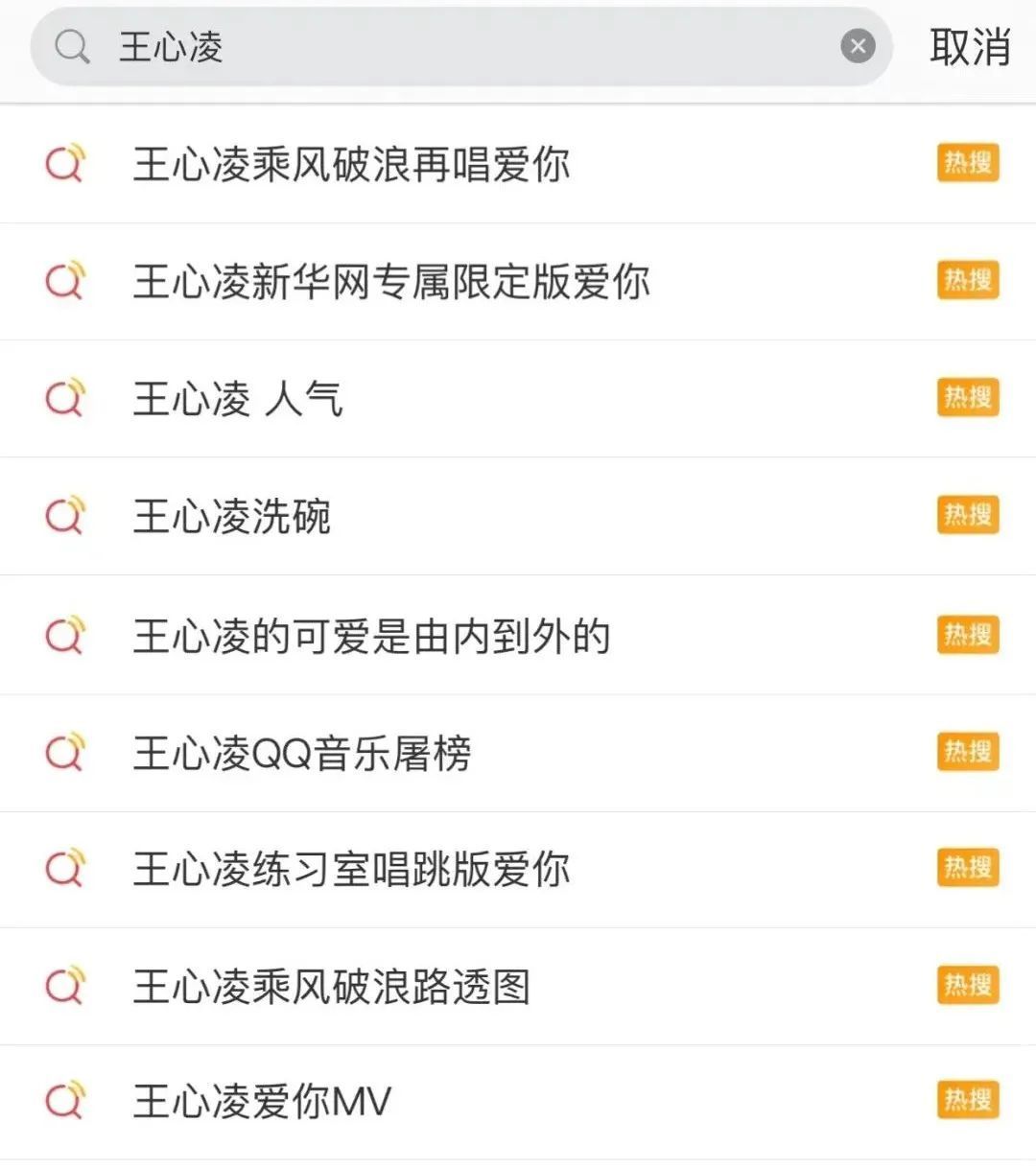1036x1169 pixels.
Task: Cancel the search with 取消
Action: (x=969, y=46)
